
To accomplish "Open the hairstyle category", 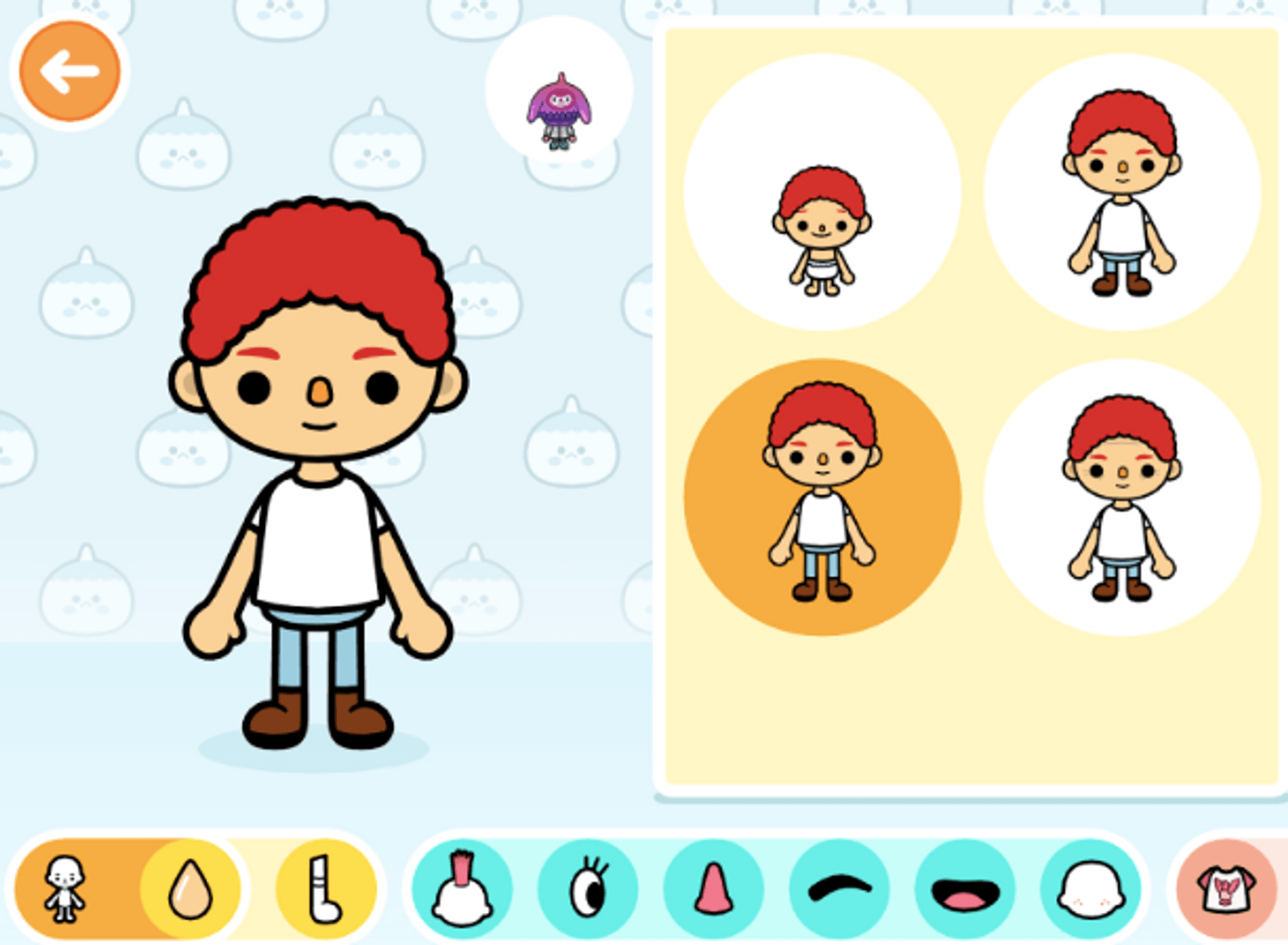I will [462, 889].
